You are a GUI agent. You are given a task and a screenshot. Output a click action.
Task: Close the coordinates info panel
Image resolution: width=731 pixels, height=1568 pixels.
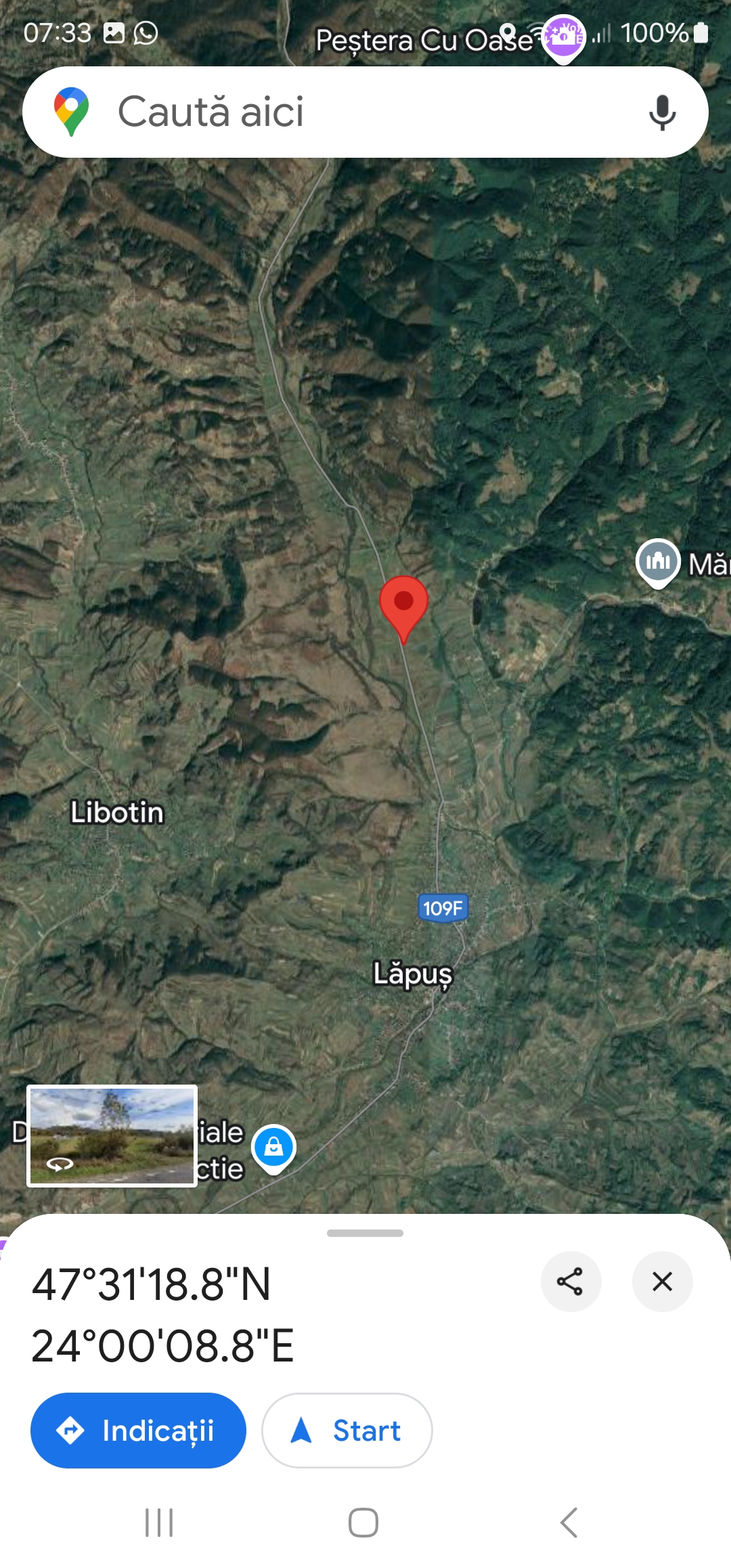coord(662,1281)
